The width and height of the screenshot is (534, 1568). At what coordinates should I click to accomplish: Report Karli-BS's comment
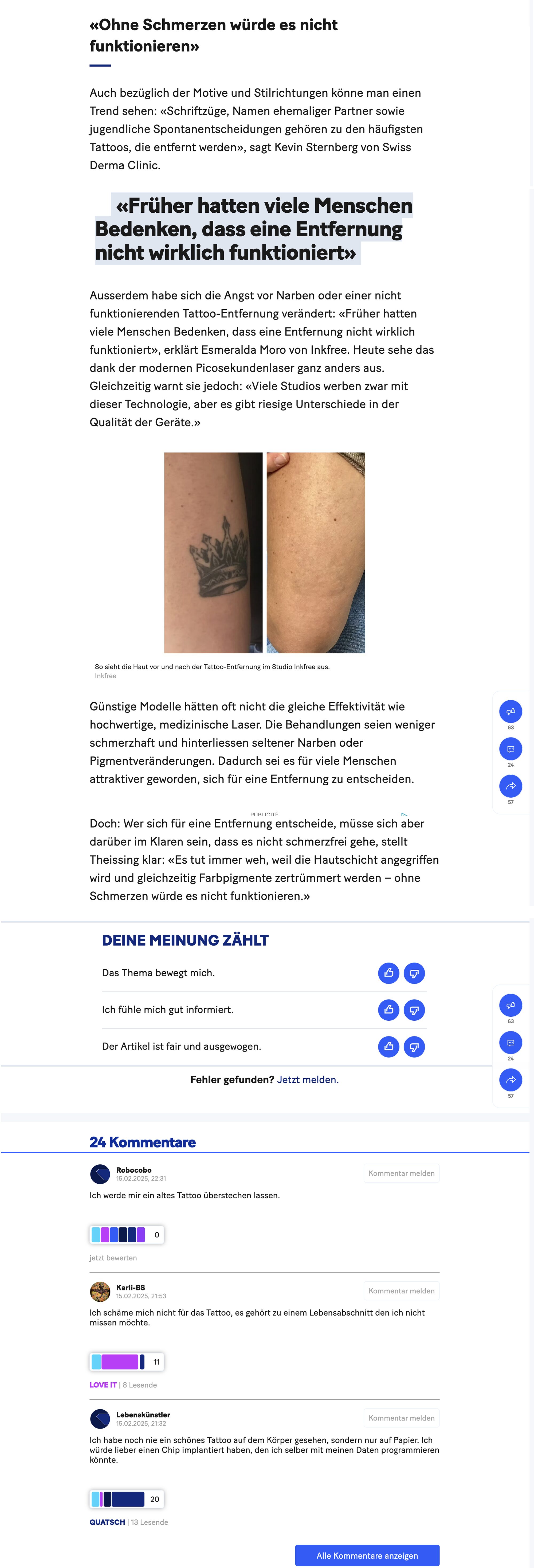point(401,1290)
